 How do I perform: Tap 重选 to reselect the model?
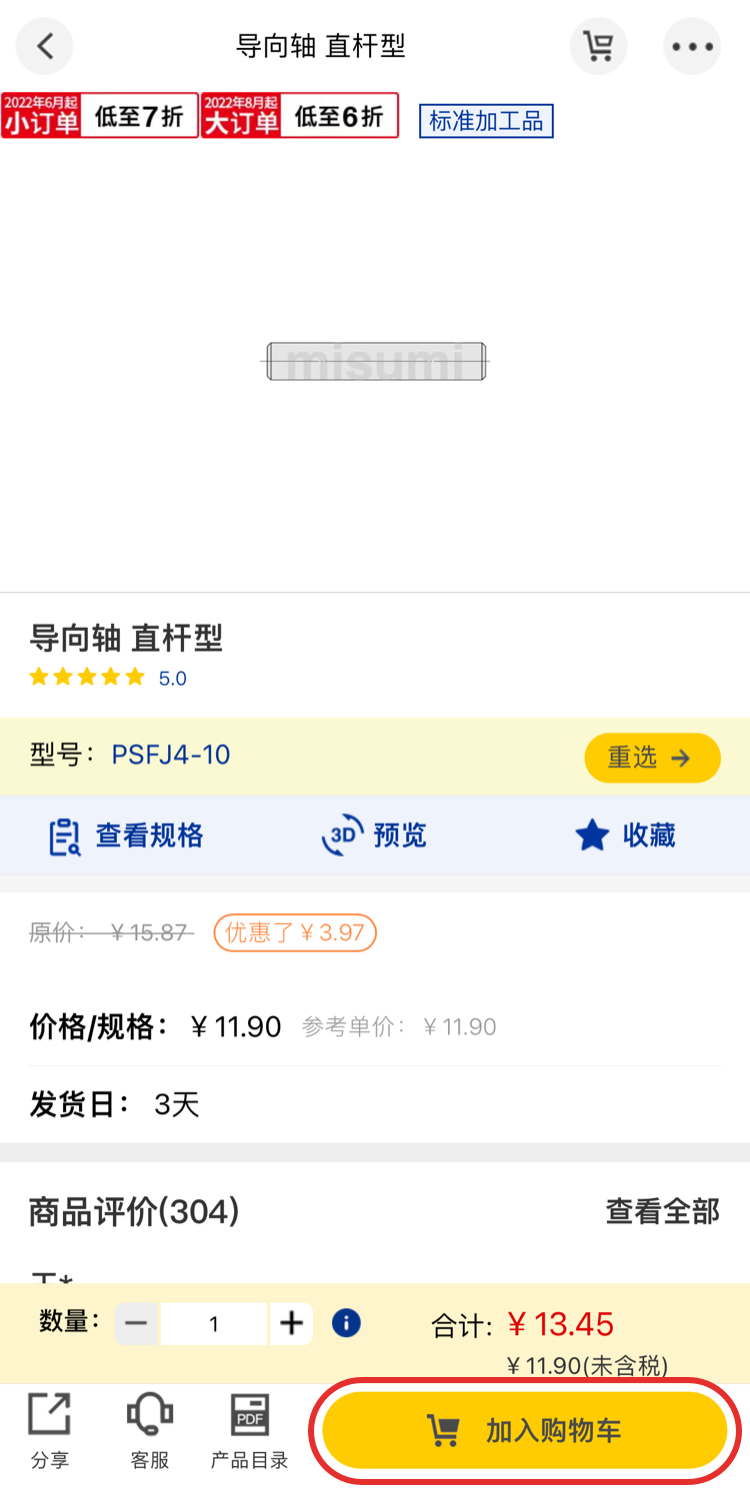[x=652, y=758]
